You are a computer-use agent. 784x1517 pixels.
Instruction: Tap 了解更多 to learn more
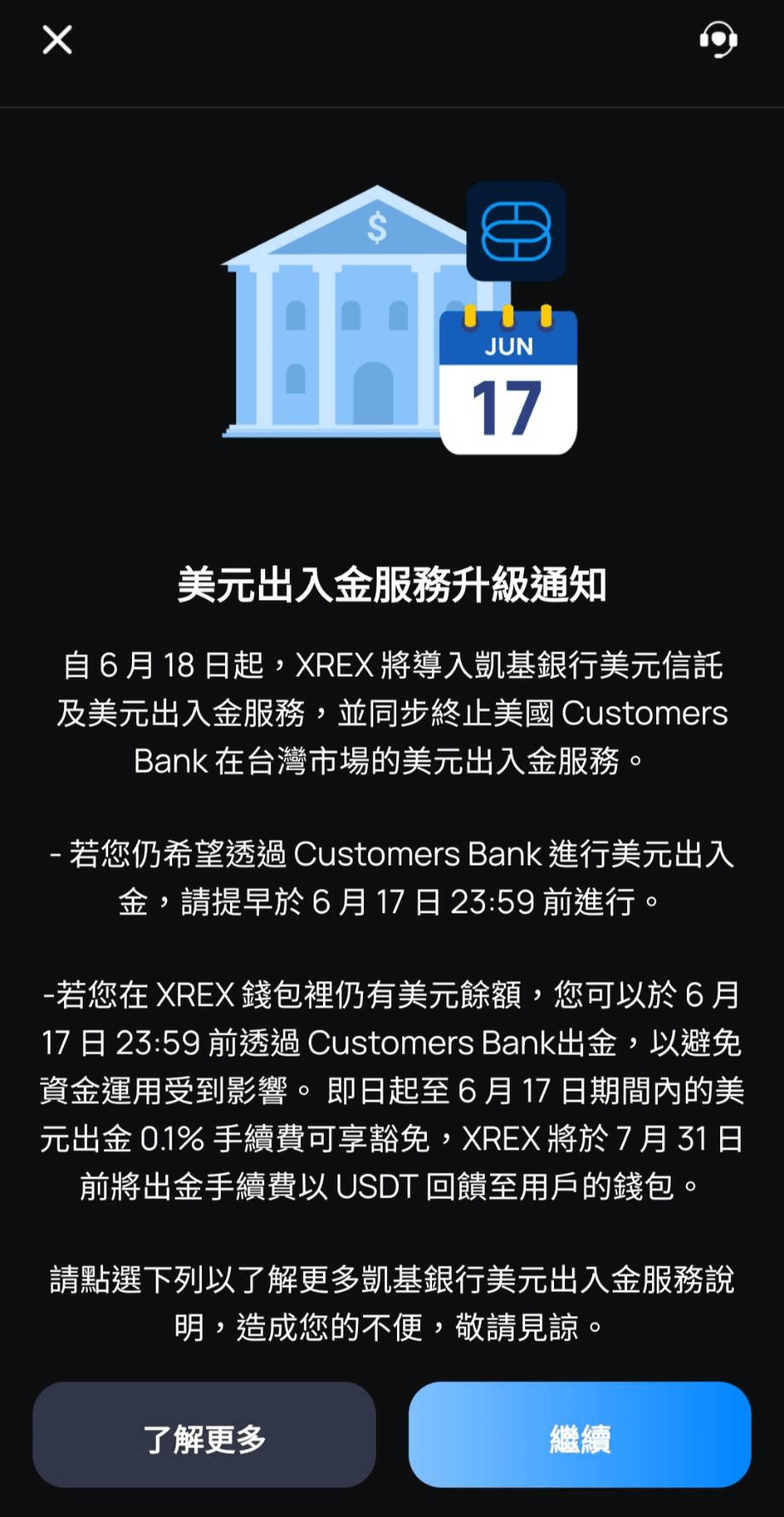(205, 1435)
